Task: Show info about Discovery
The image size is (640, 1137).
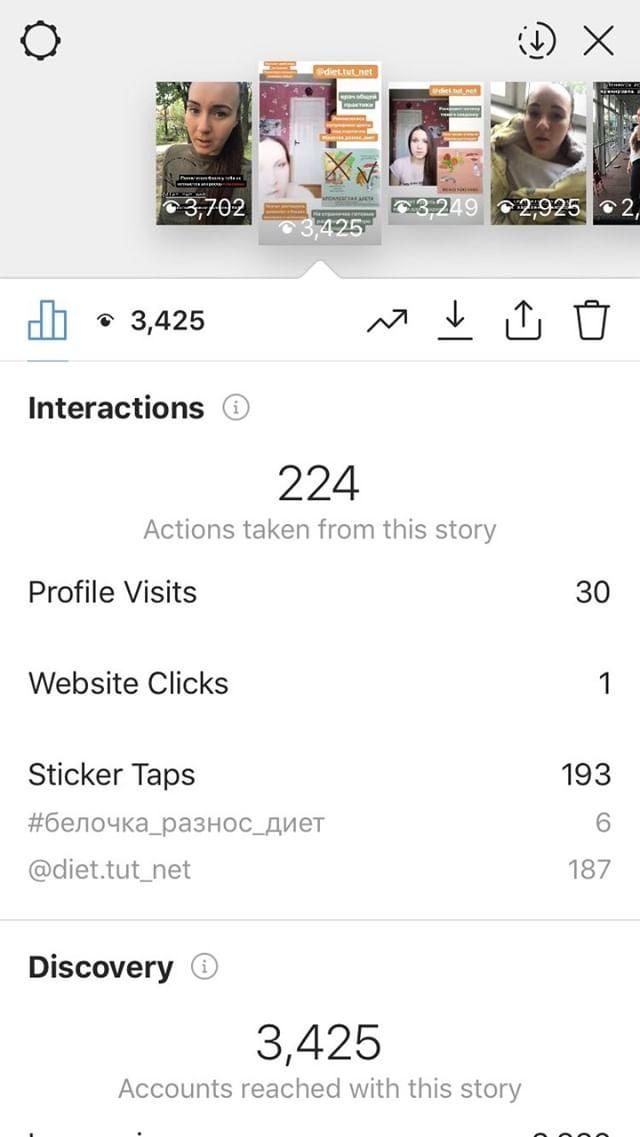Action: point(205,967)
